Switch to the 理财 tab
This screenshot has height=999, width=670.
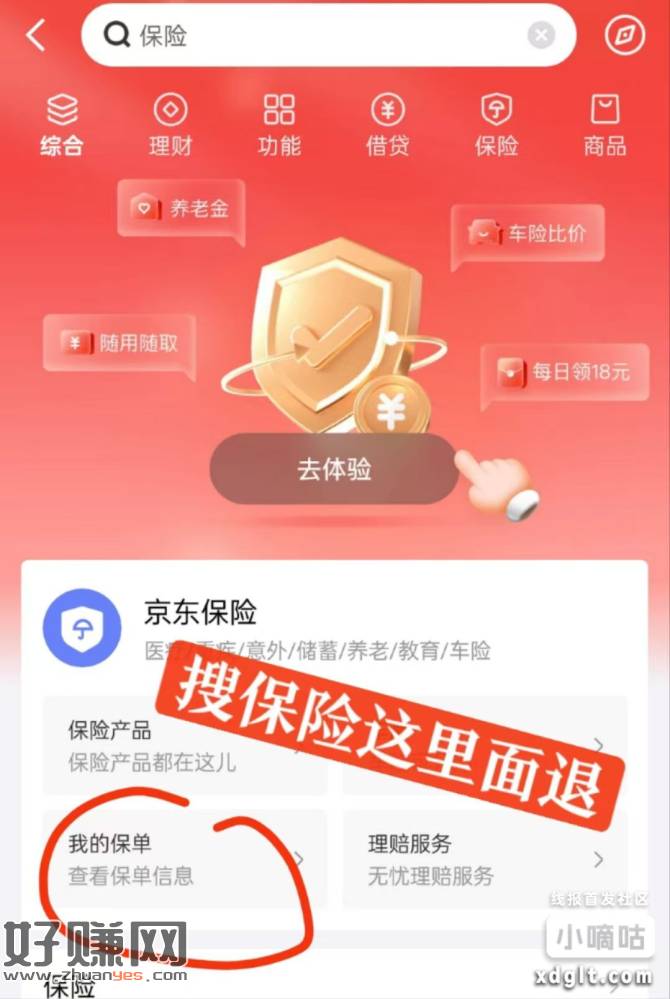coord(170,125)
